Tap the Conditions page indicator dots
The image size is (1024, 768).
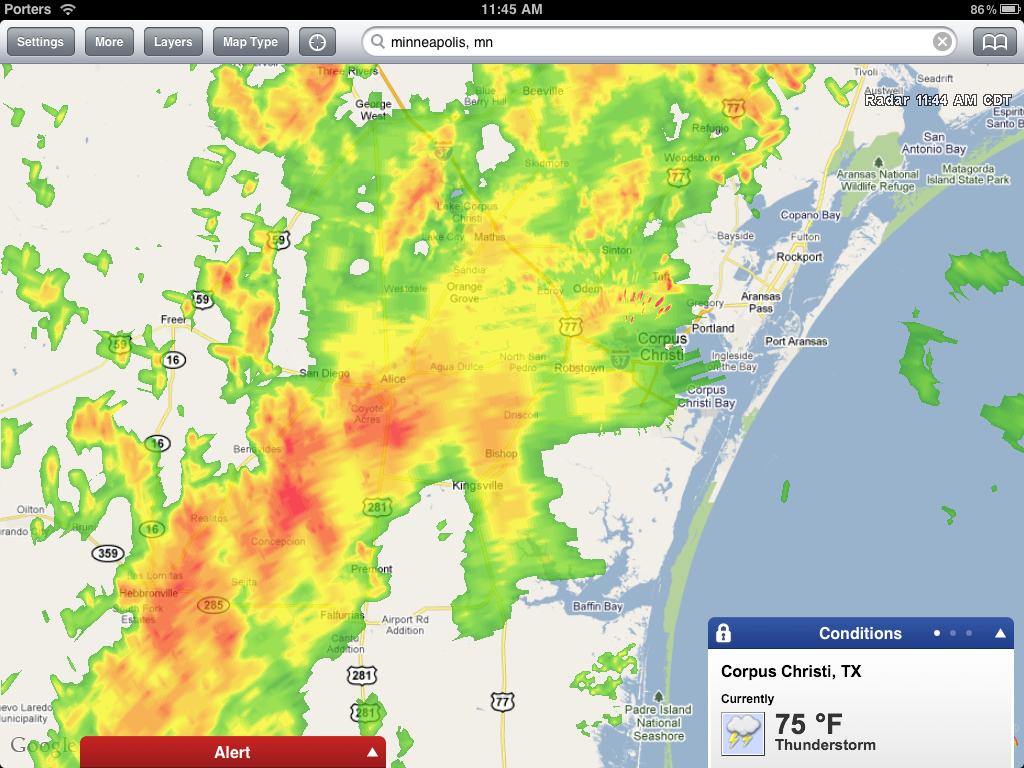pyautogui.click(x=952, y=633)
